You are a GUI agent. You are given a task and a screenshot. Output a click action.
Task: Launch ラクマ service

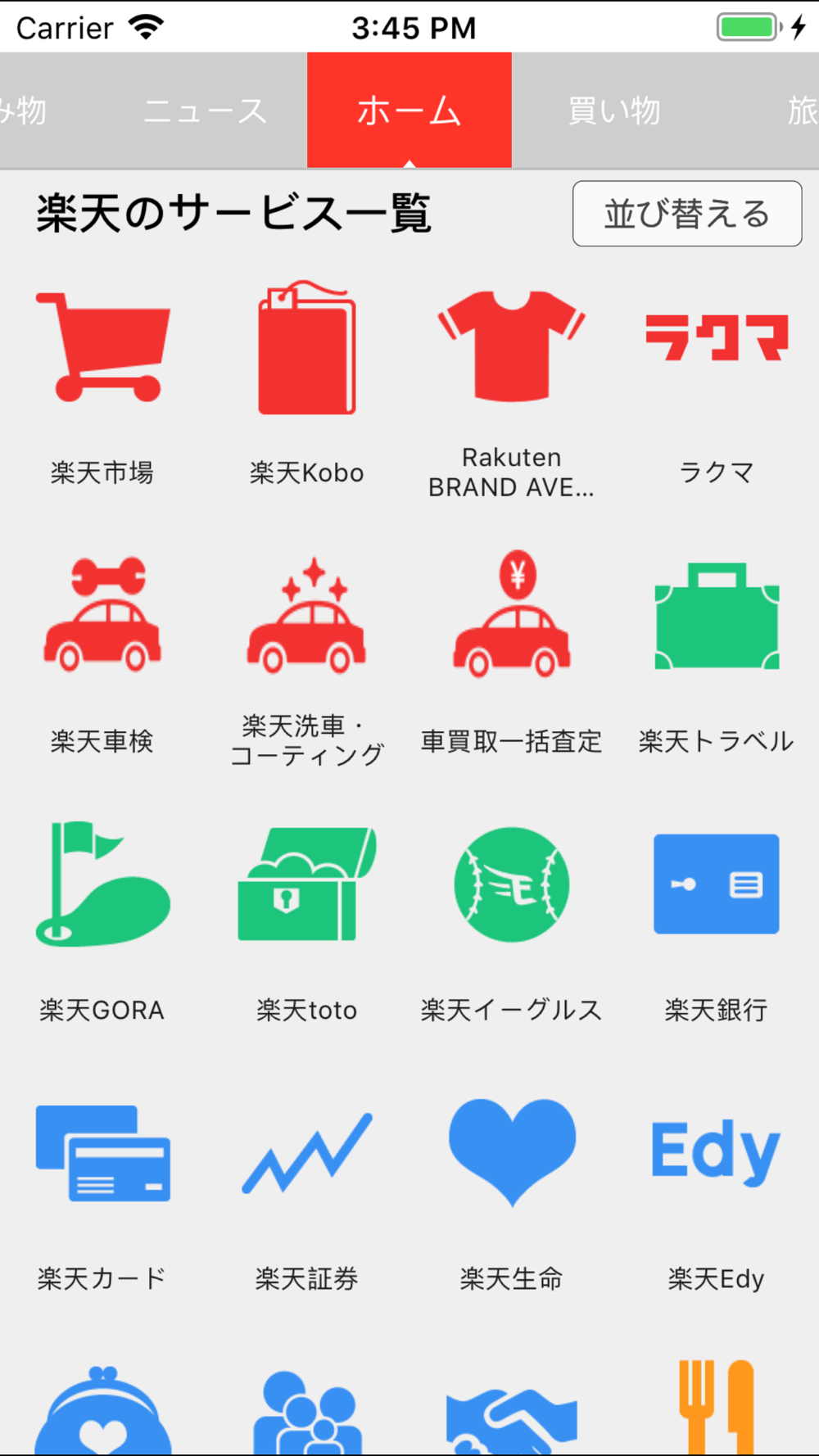pos(717,385)
